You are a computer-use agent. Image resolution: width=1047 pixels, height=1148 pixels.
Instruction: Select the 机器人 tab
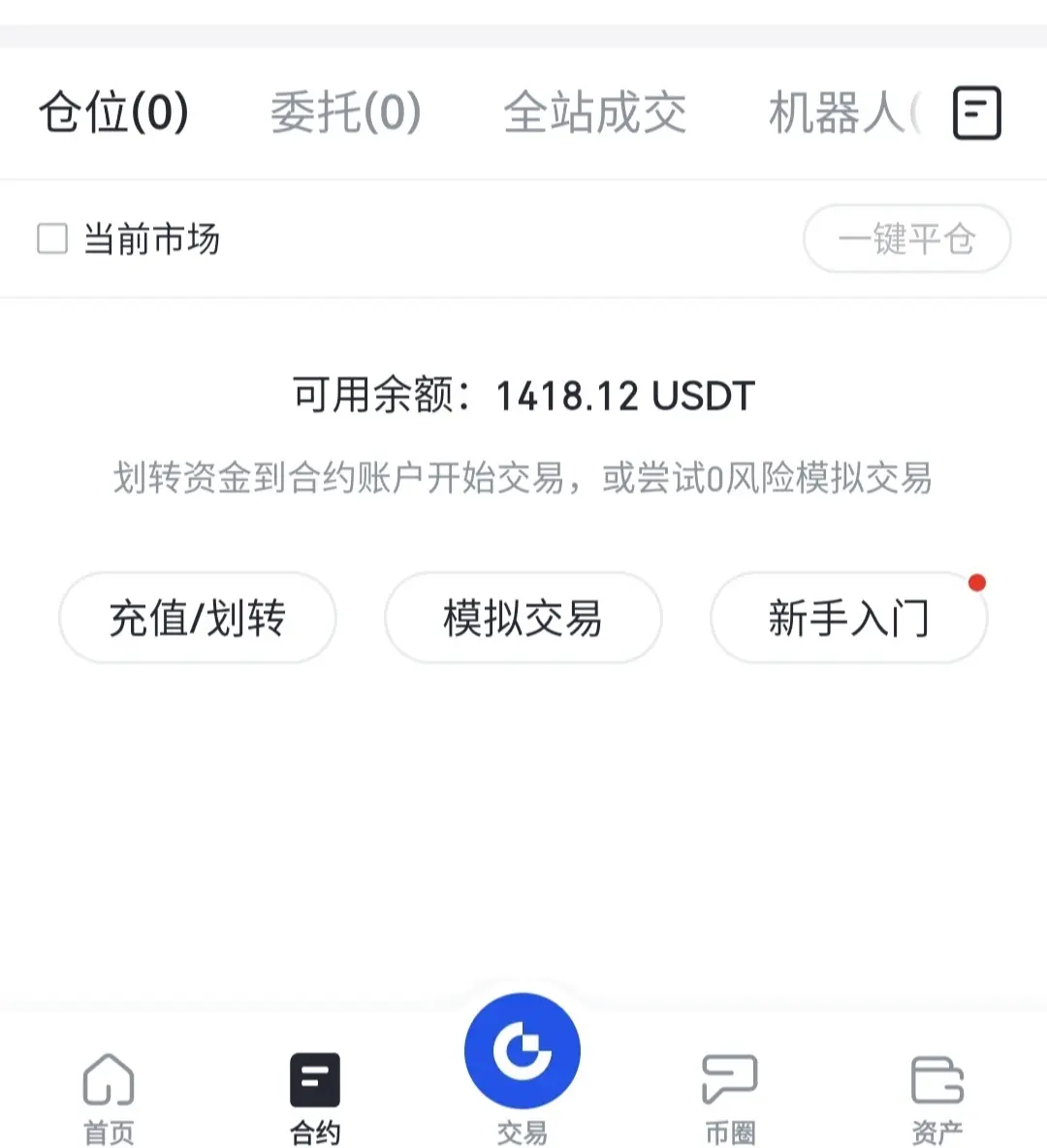pos(841,112)
